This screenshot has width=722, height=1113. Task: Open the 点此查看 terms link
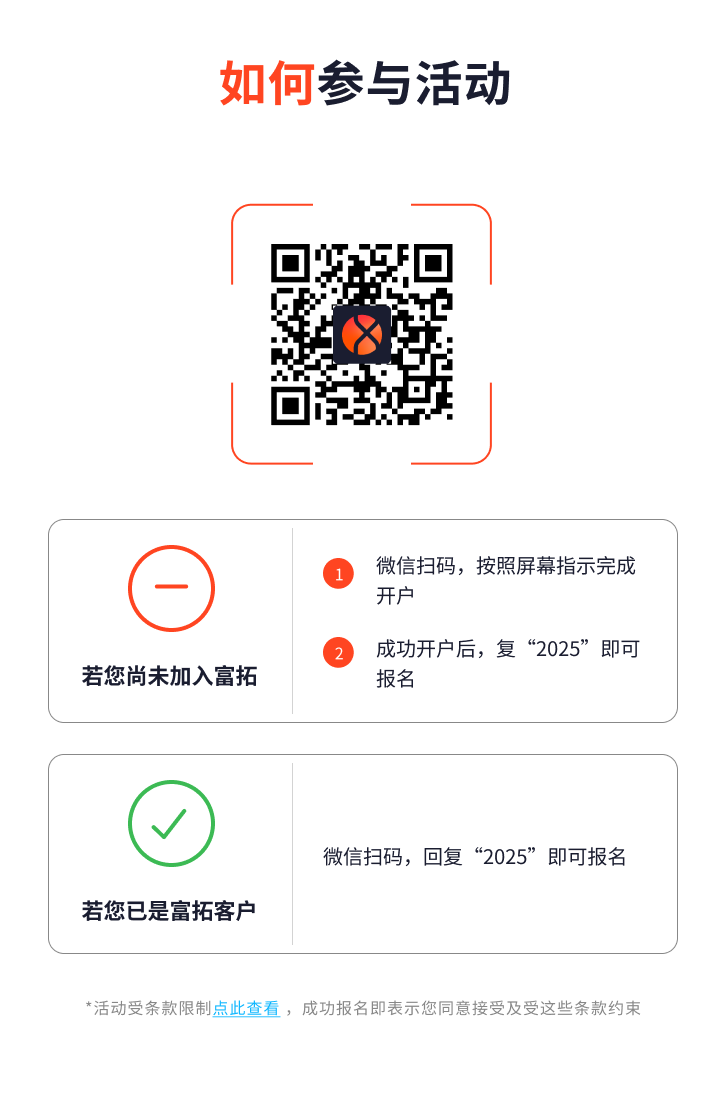(246, 1008)
